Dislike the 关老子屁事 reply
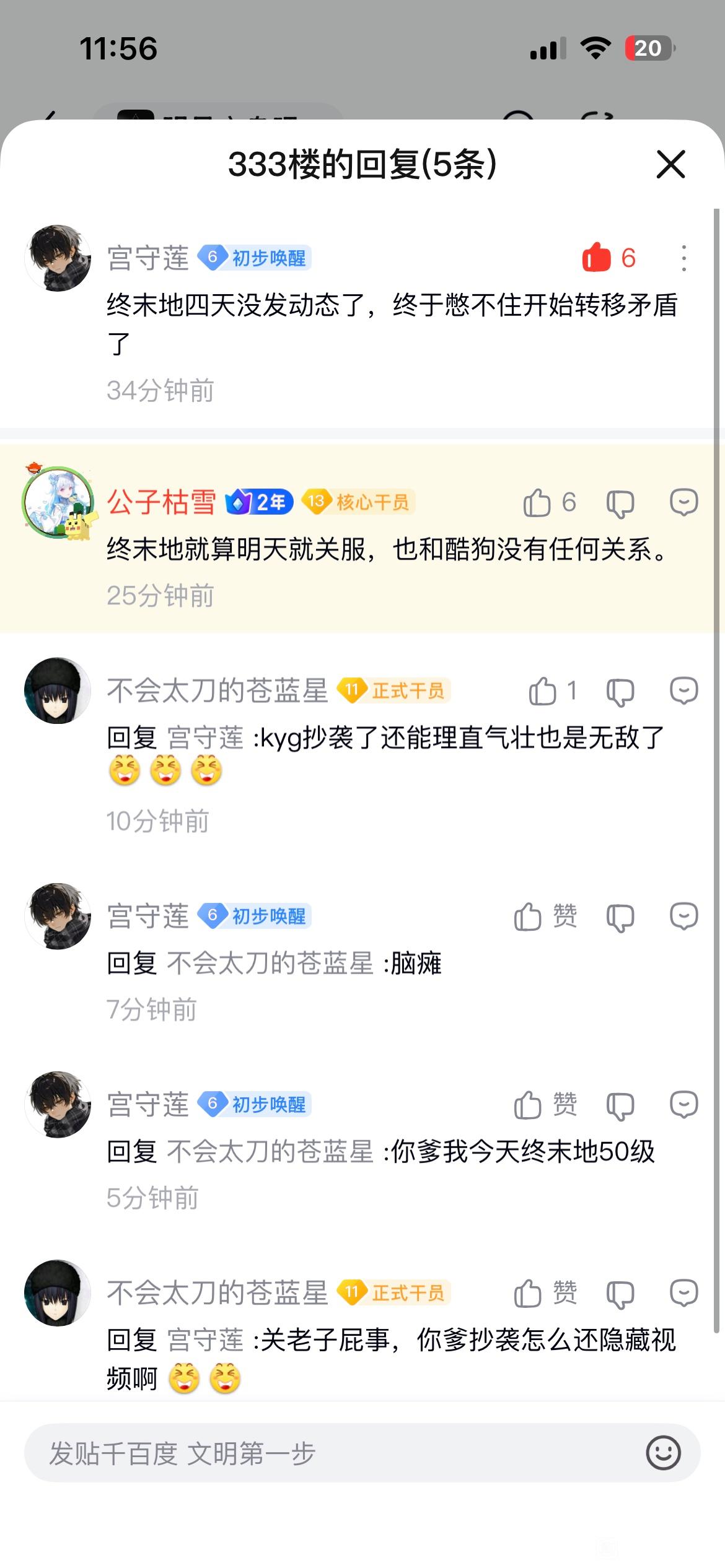 pos(620,1294)
